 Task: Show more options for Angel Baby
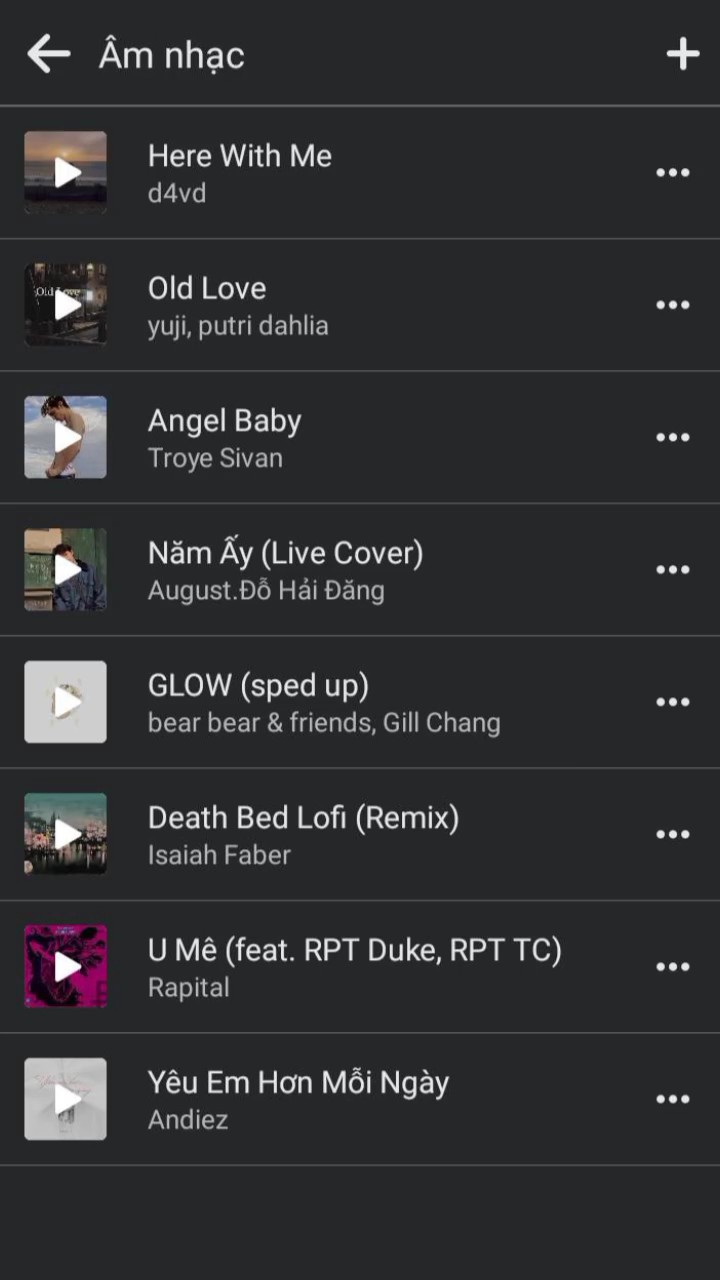click(x=672, y=437)
